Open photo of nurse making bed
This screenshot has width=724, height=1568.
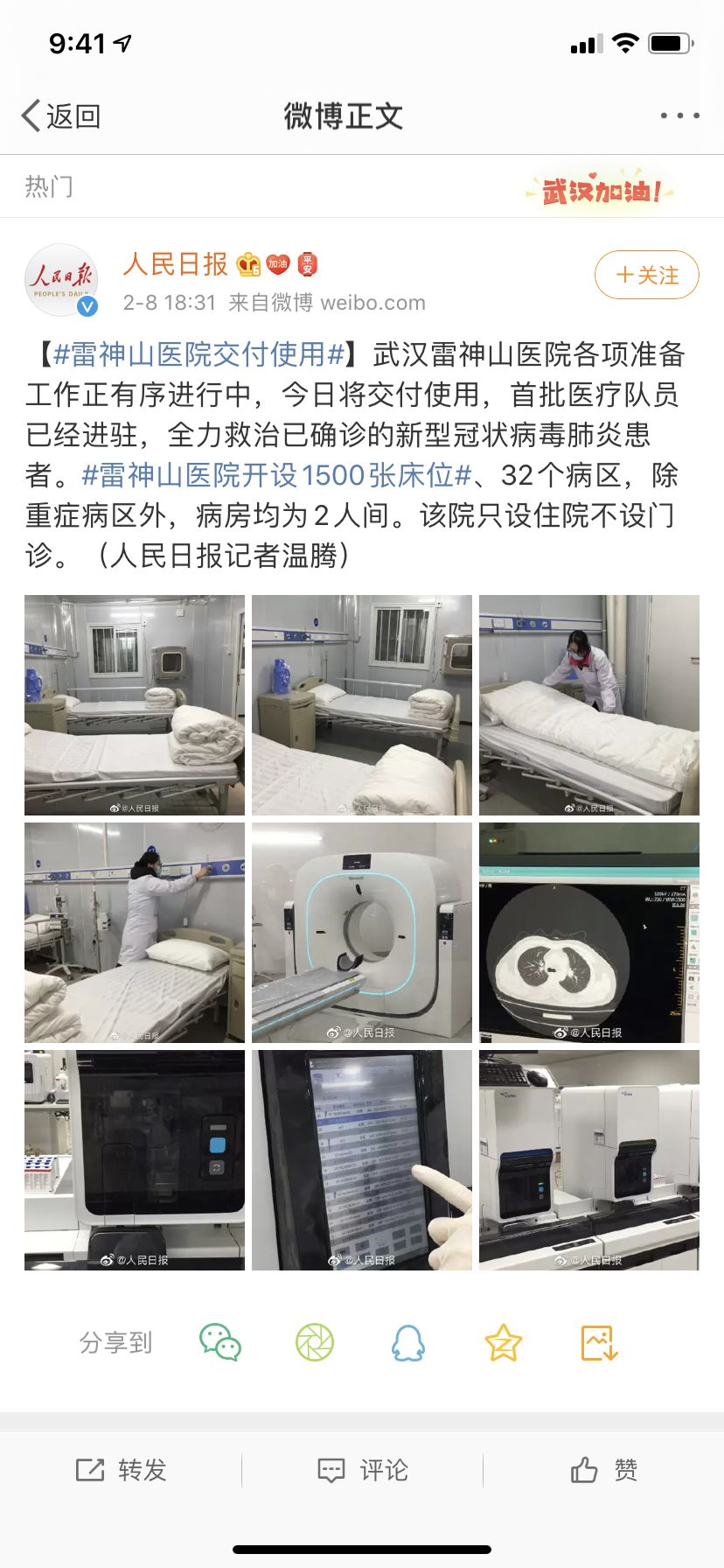pos(588,704)
